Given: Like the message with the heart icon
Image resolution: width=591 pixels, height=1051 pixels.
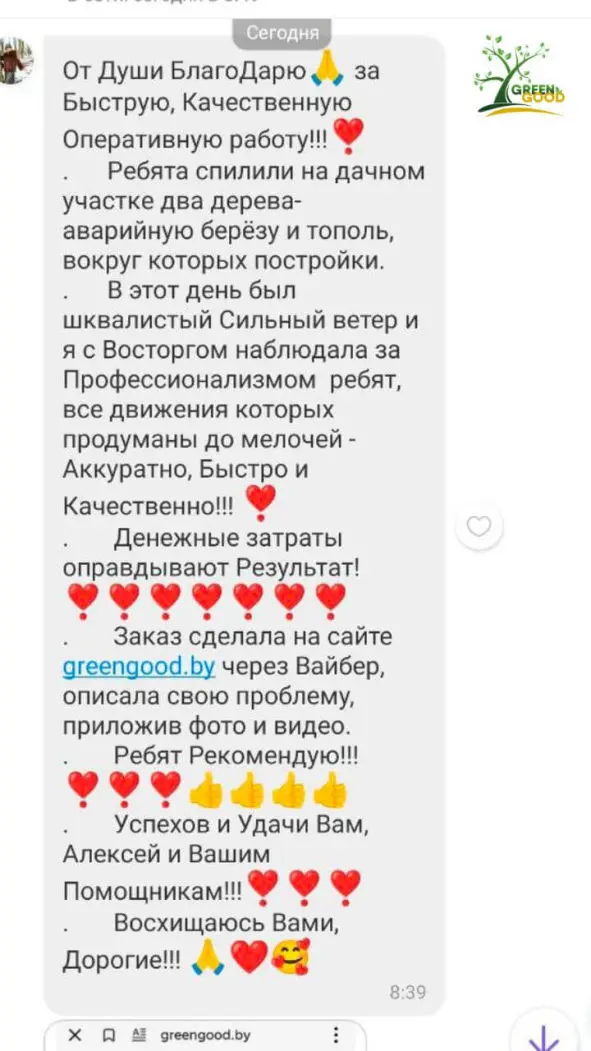Looking at the screenshot, I should click(479, 528).
